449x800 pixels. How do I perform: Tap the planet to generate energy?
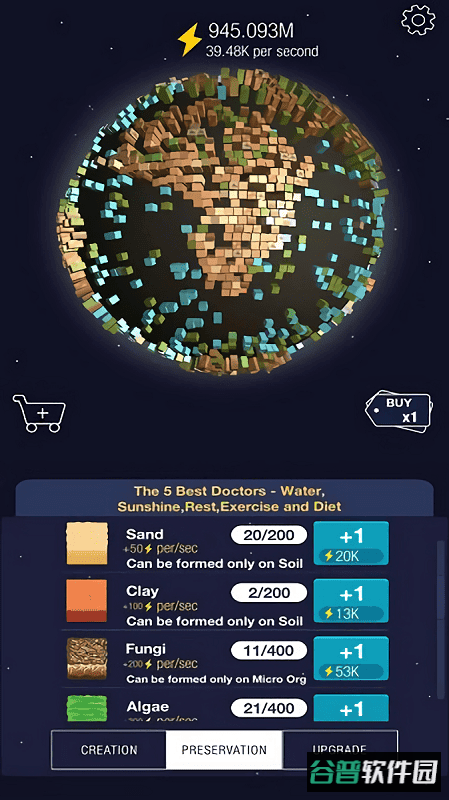(x=220, y=220)
